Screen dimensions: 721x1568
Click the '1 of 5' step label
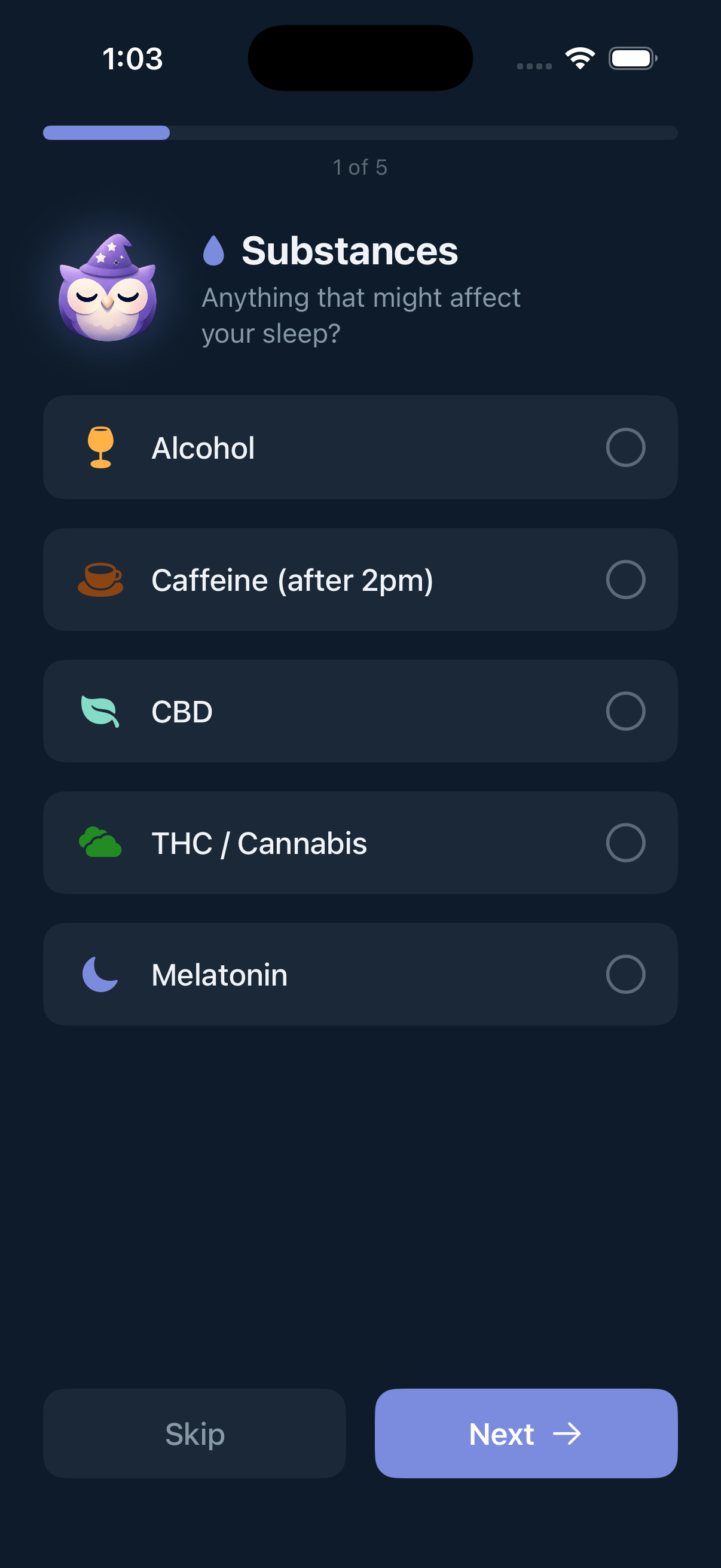[x=360, y=167]
